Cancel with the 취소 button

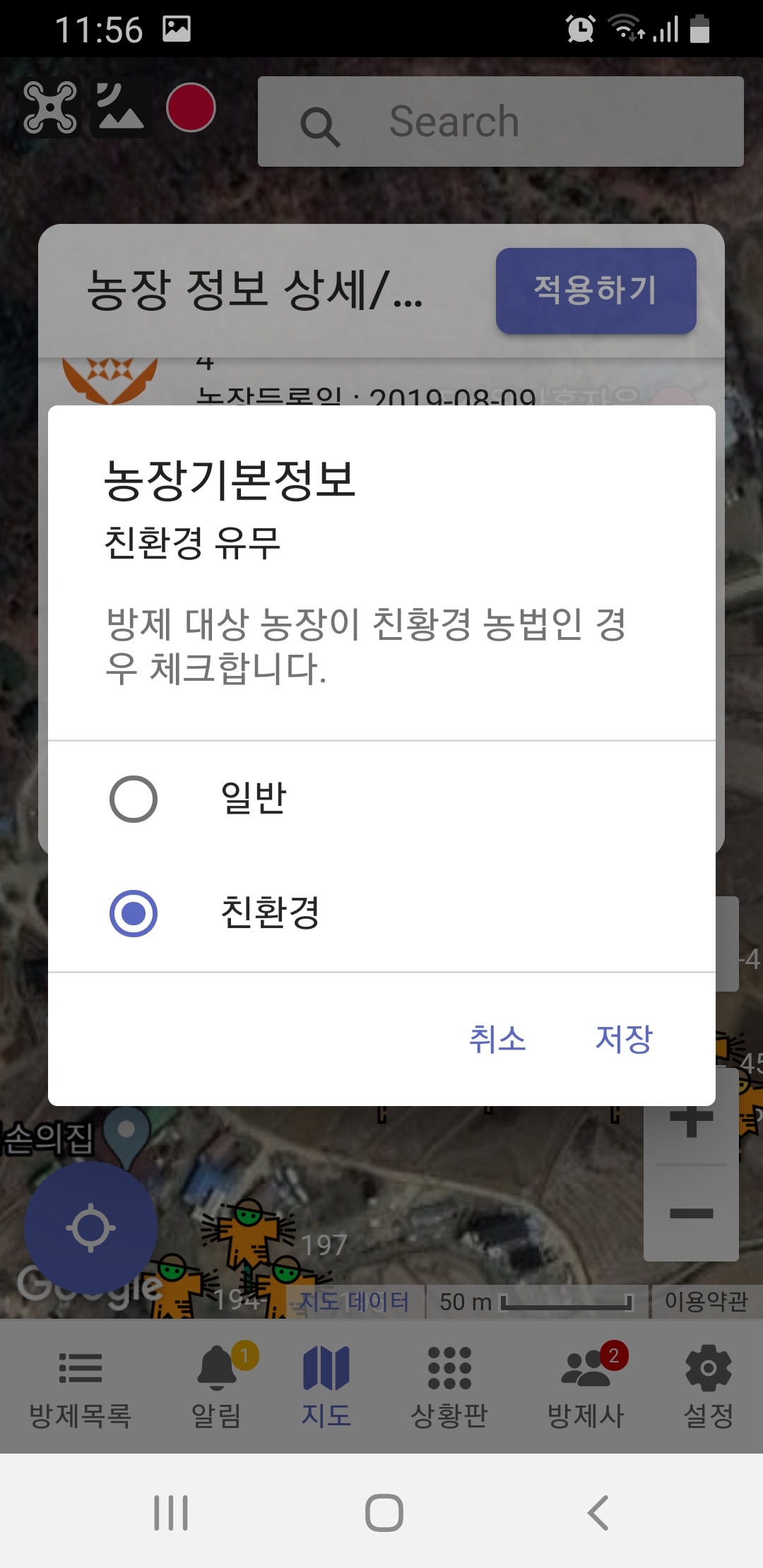[x=497, y=1039]
